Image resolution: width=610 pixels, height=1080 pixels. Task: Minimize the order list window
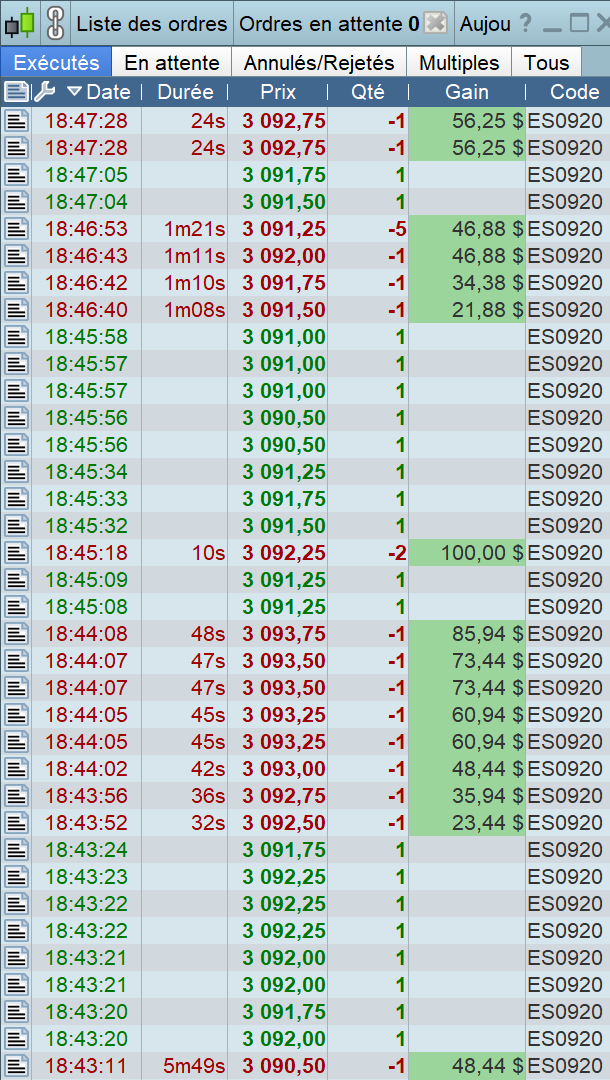click(553, 23)
